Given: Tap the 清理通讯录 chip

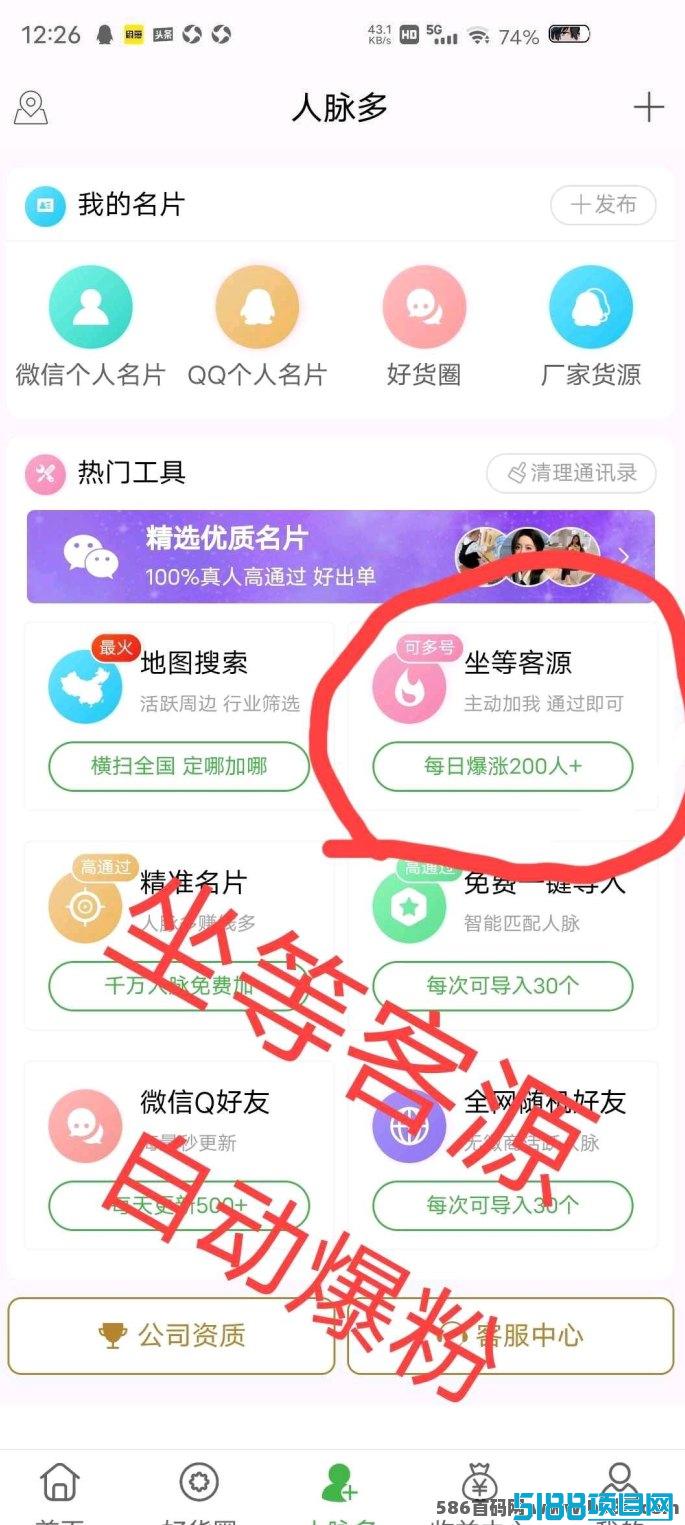Looking at the screenshot, I should (571, 473).
